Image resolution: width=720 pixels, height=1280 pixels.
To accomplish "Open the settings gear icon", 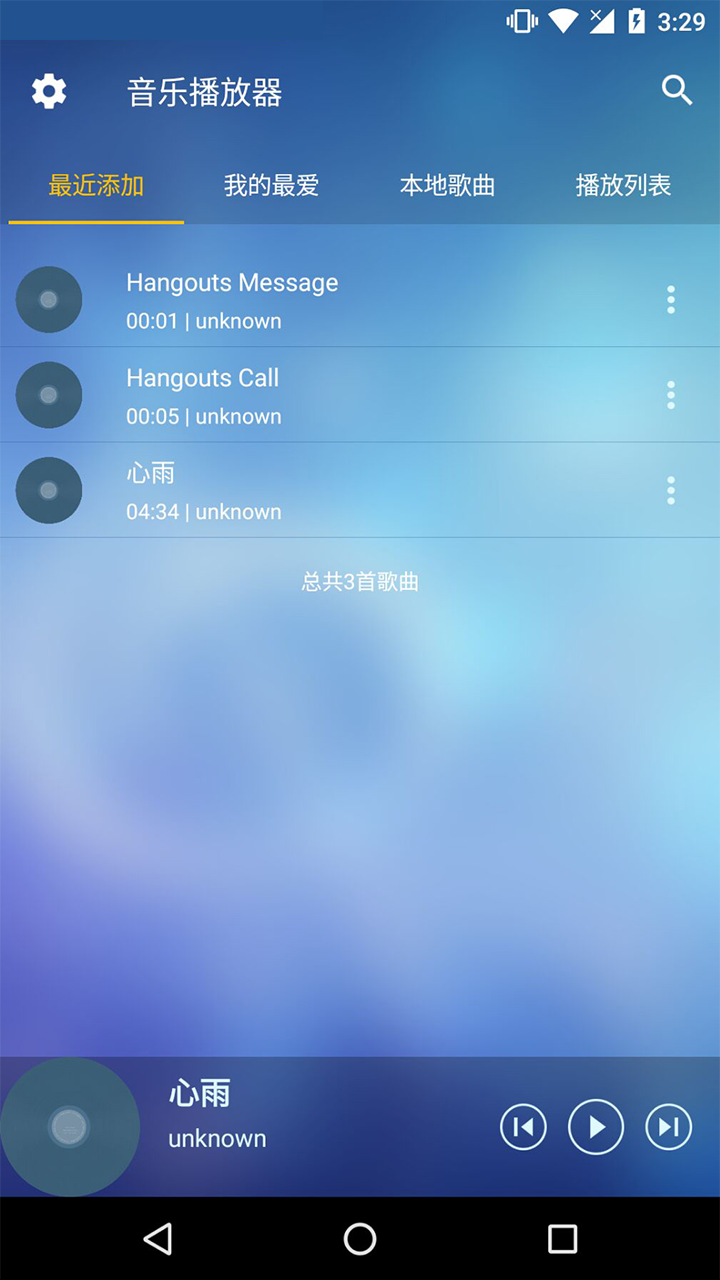I will tap(48, 91).
